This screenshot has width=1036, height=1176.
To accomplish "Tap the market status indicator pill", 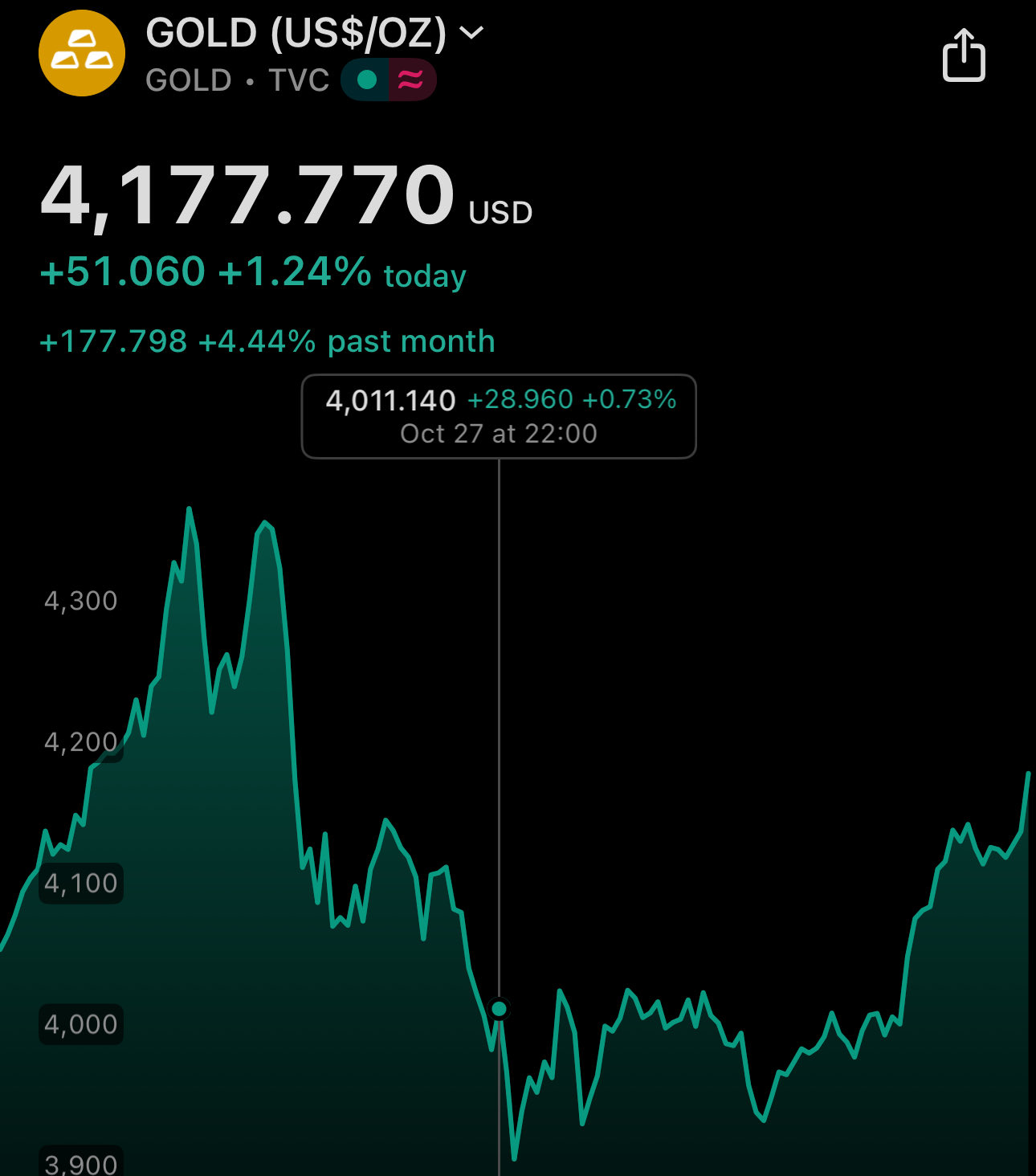I will pos(389,80).
